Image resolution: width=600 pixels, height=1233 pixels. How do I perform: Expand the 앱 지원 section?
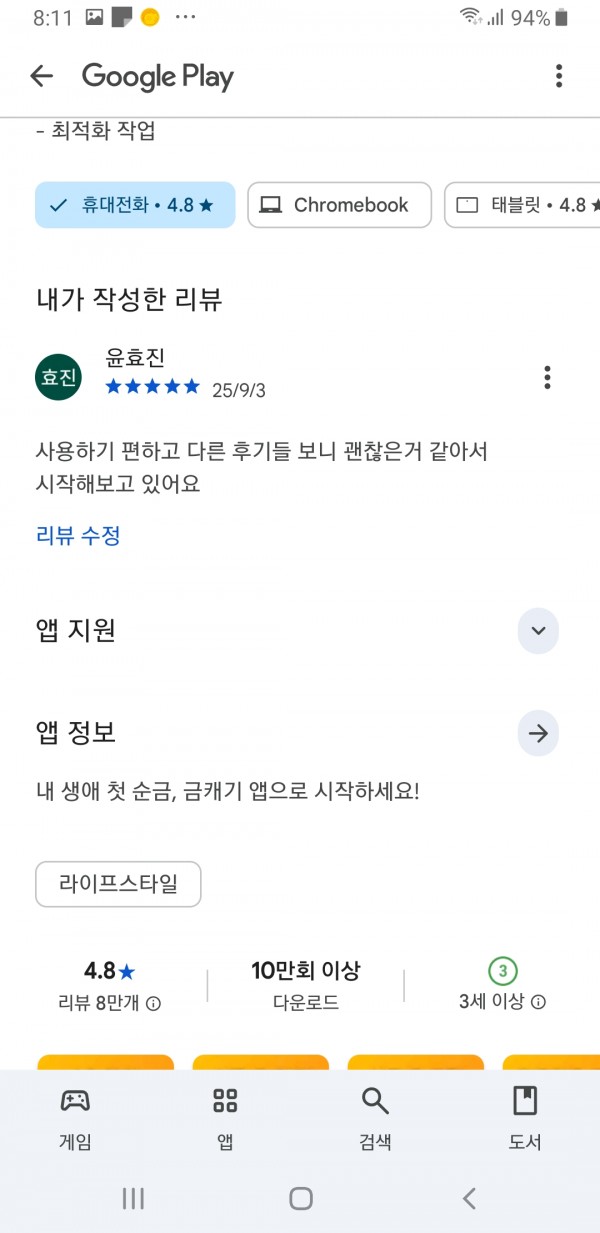pyautogui.click(x=538, y=631)
